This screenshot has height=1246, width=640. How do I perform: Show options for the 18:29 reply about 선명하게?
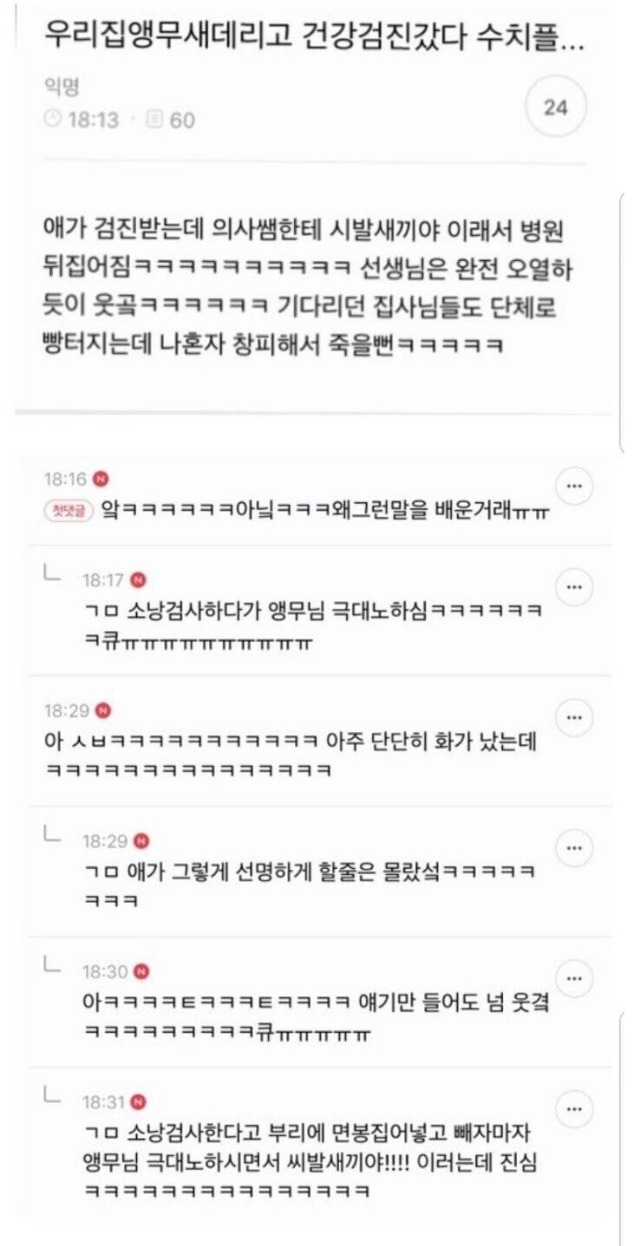click(574, 848)
